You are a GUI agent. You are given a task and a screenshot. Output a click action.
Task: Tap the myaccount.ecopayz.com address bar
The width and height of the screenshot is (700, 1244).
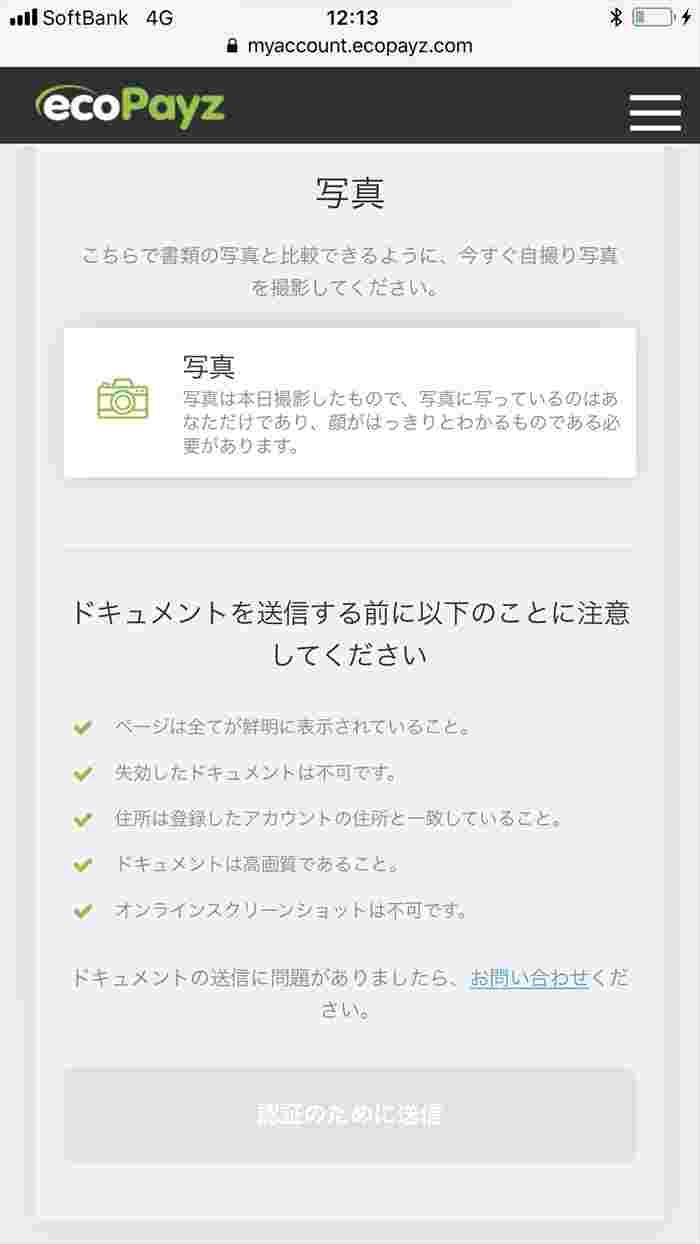(350, 46)
